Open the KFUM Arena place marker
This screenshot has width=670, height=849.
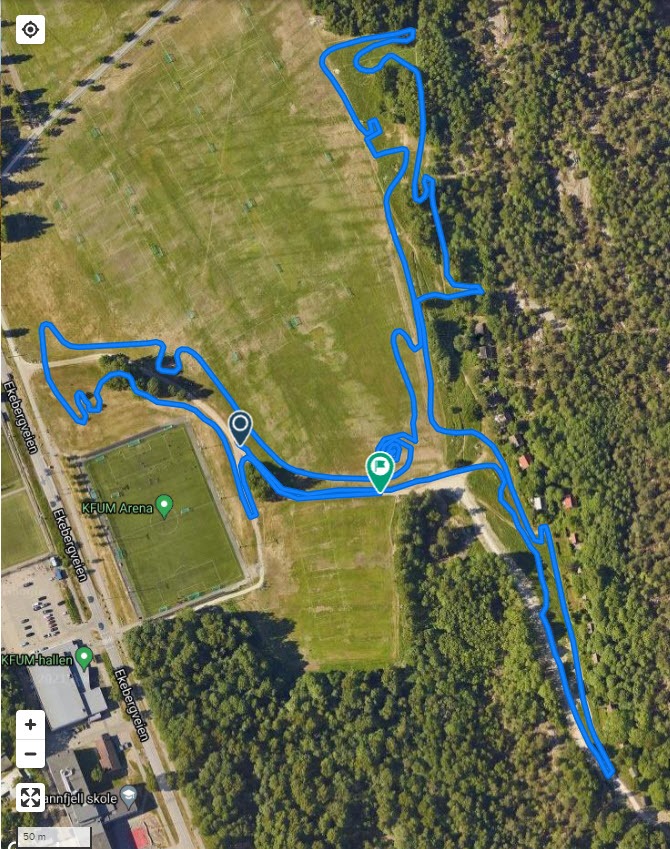(x=165, y=507)
